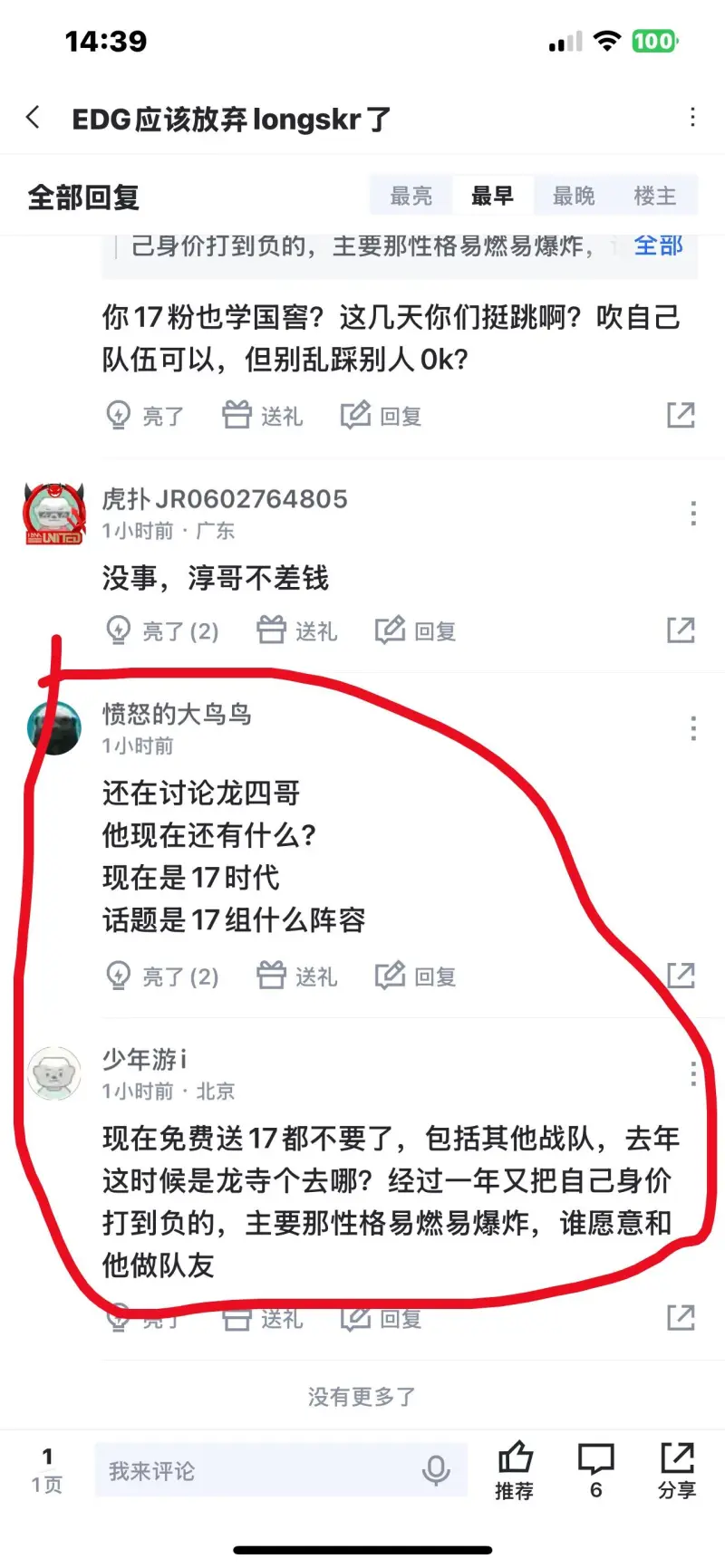This screenshot has height=1568, width=725.
Task: Share 虎扑JR0602764805's comment
Action: tap(681, 630)
